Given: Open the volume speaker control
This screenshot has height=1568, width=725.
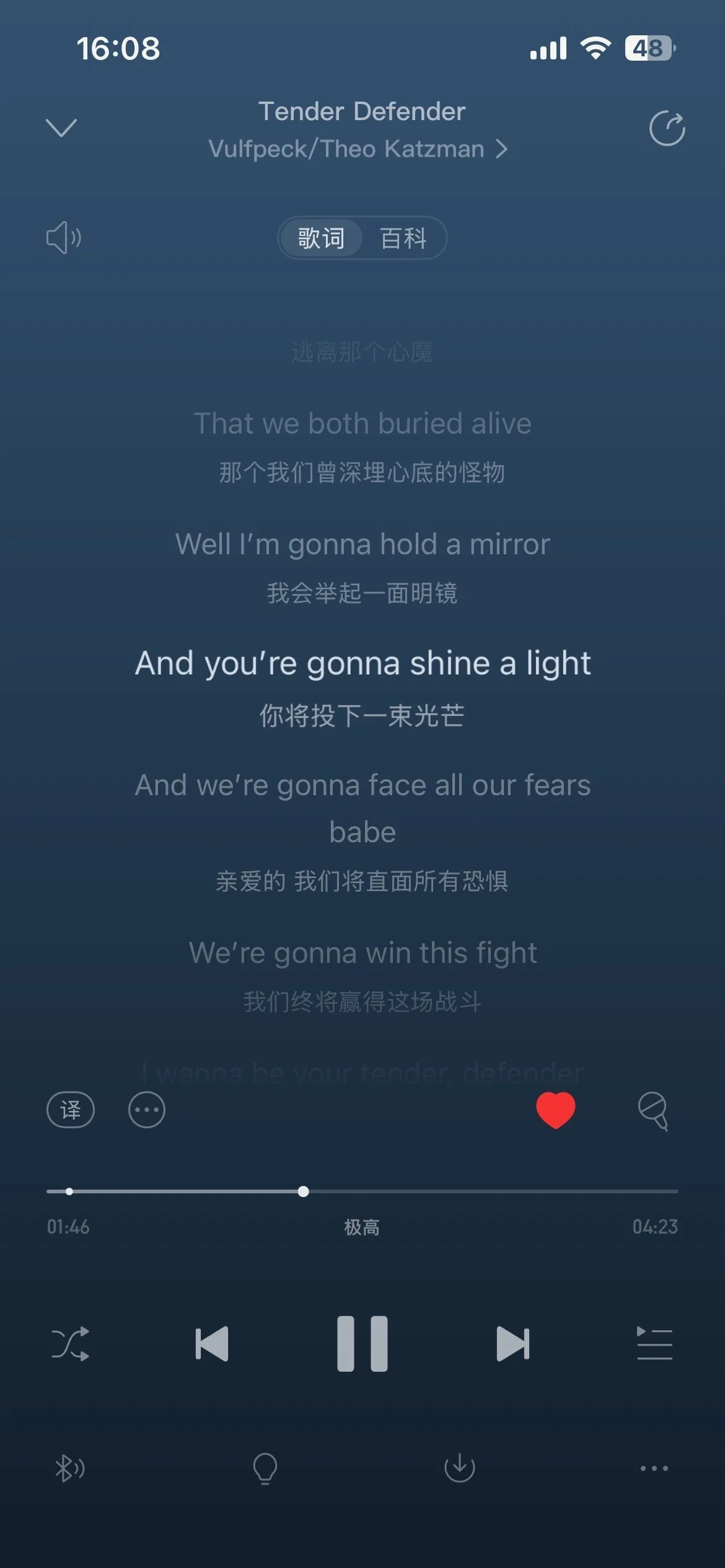Looking at the screenshot, I should (x=64, y=238).
